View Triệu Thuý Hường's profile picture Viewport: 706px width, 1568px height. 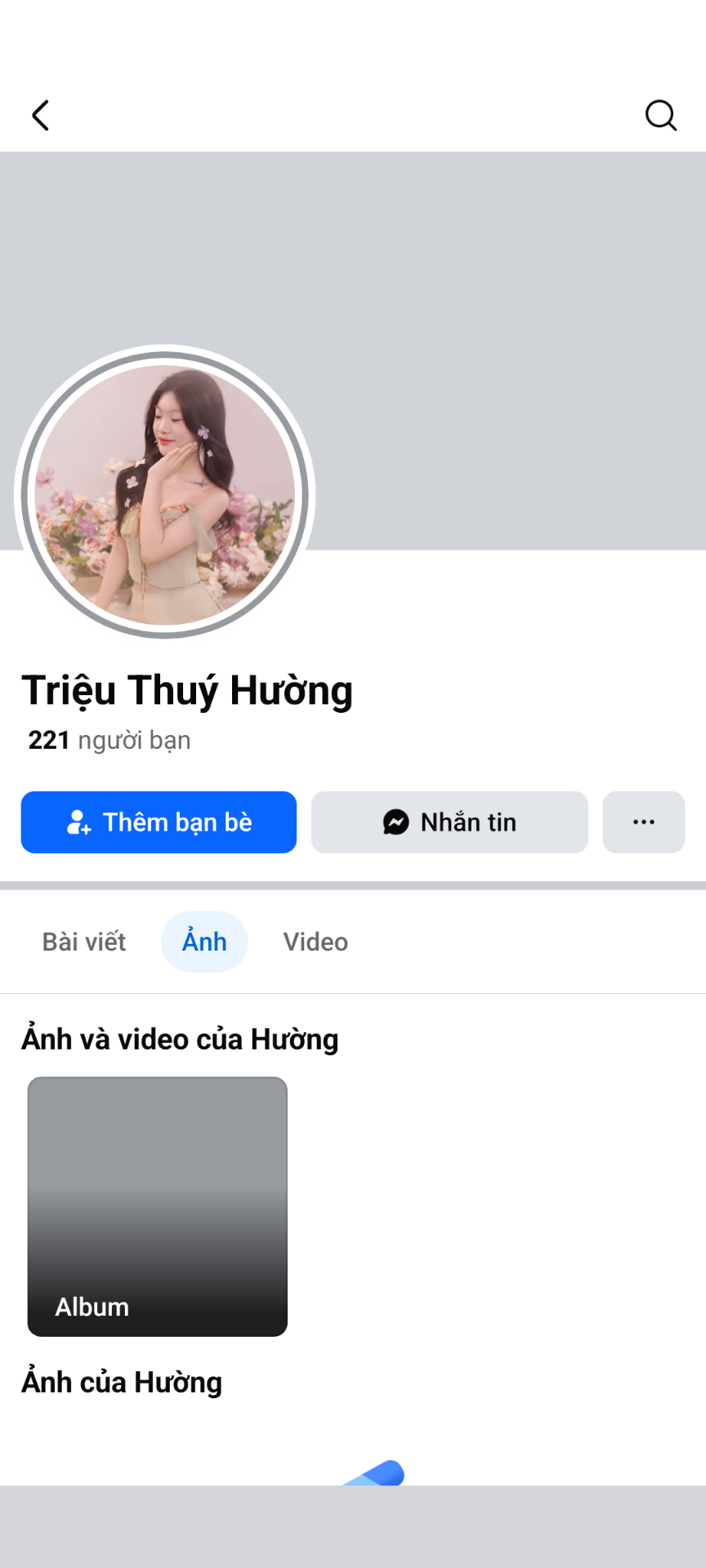165,494
